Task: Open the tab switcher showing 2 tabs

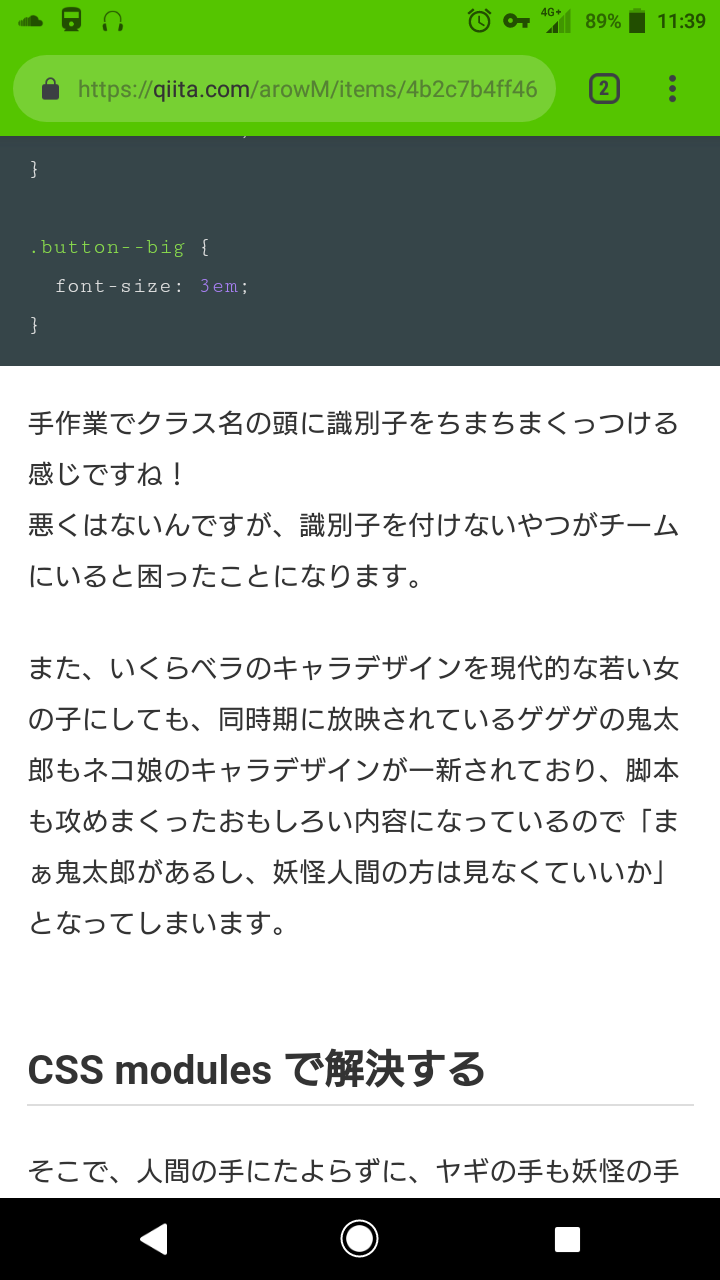Action: pyautogui.click(x=603, y=89)
